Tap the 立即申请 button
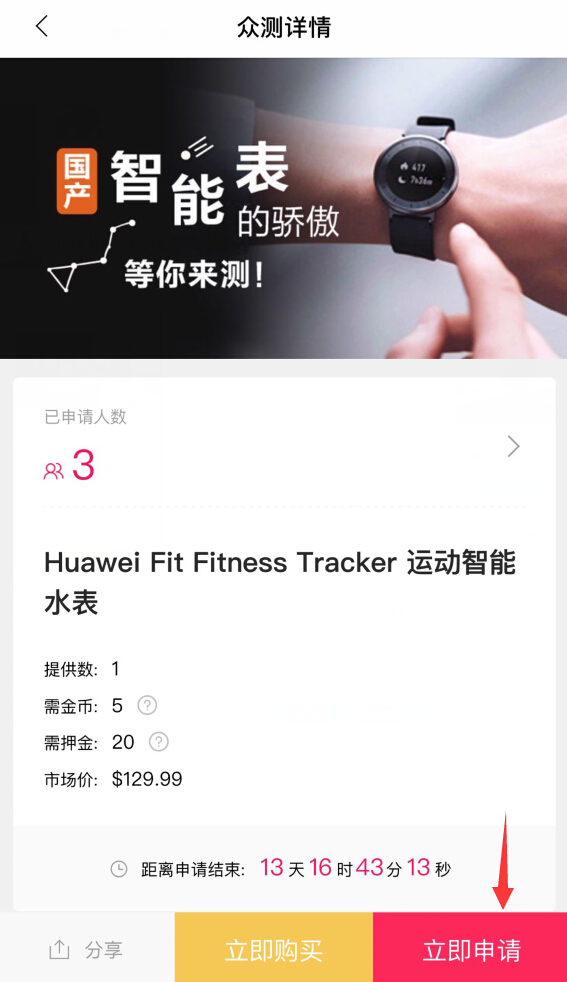Image resolution: width=567 pixels, height=982 pixels. 471,949
